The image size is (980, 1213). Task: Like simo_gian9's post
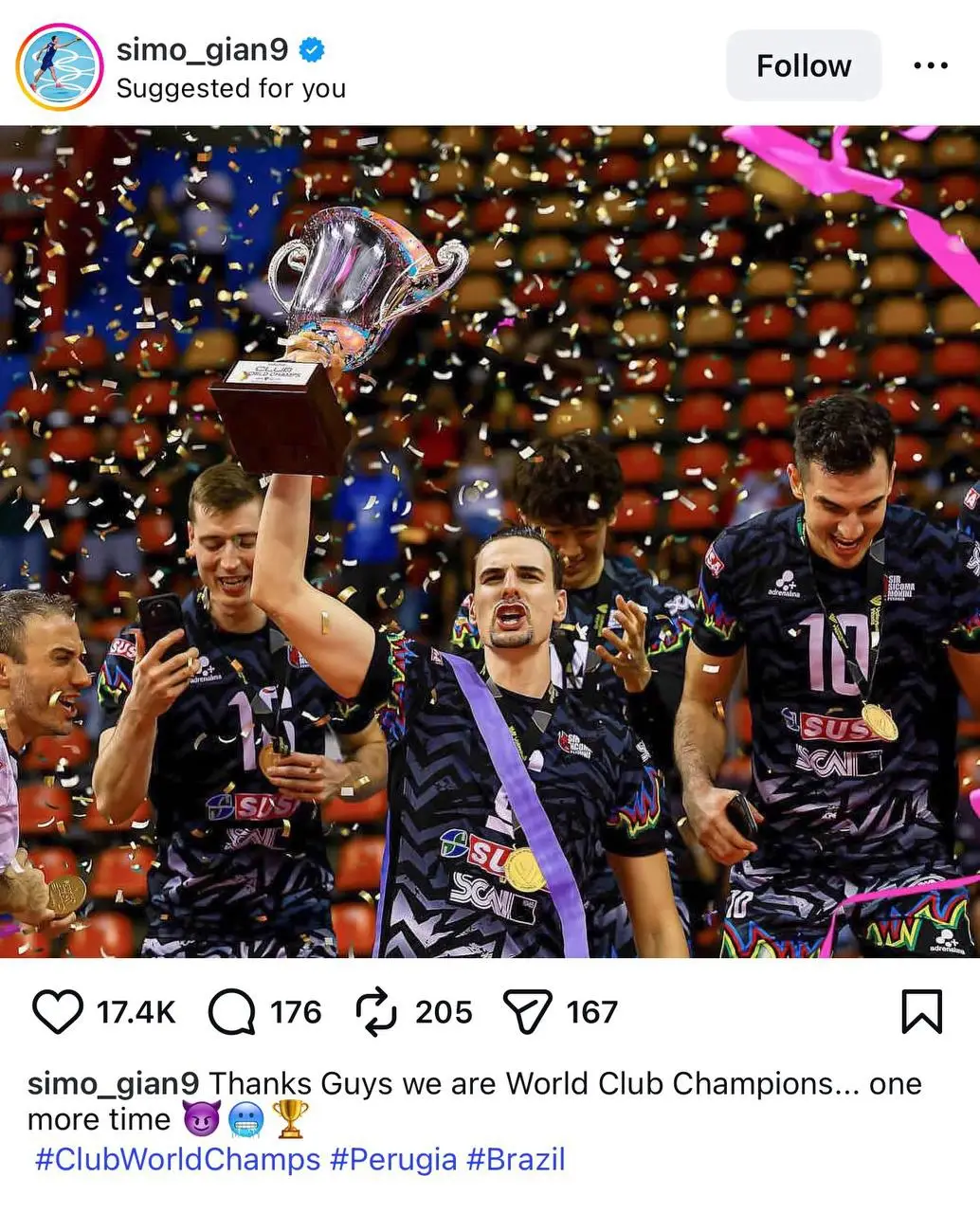(58, 1011)
